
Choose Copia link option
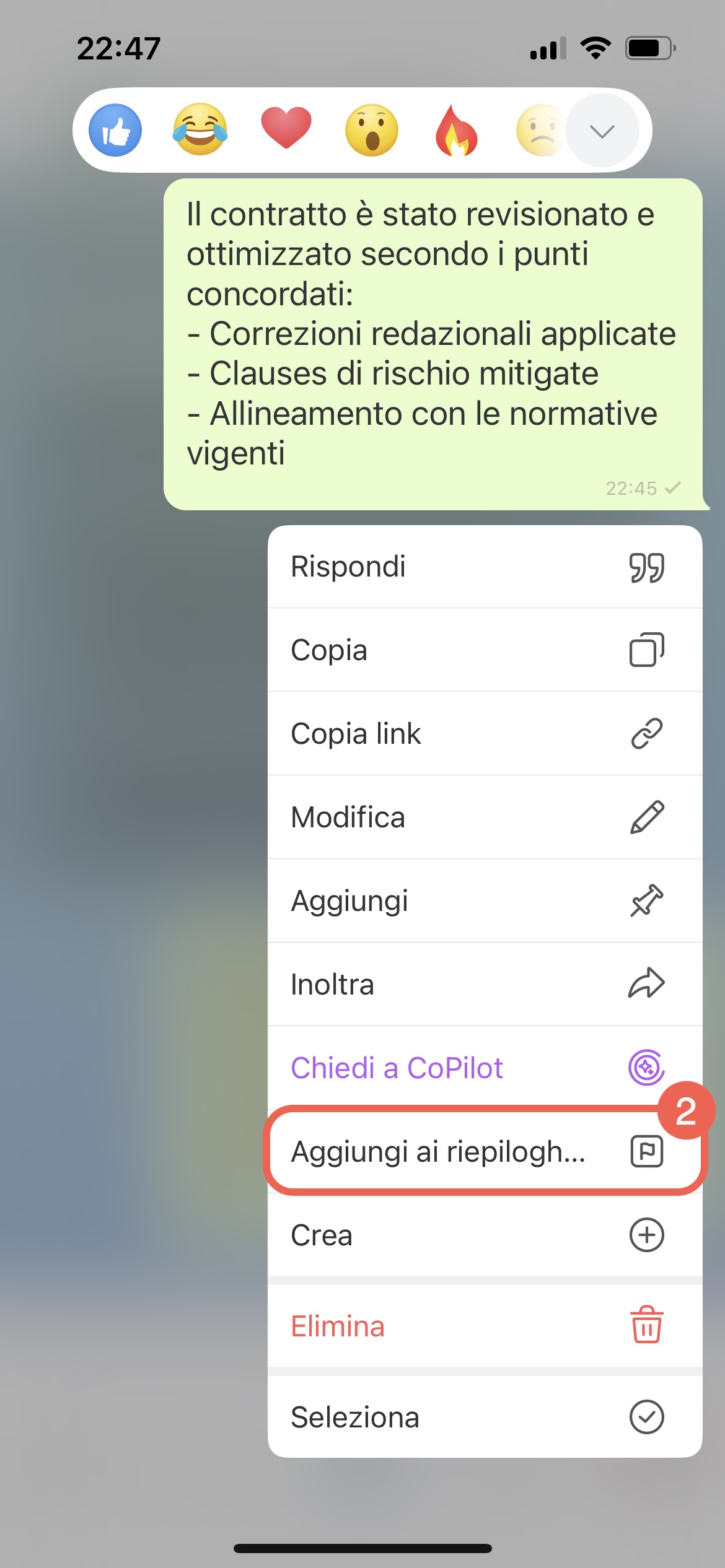click(485, 734)
